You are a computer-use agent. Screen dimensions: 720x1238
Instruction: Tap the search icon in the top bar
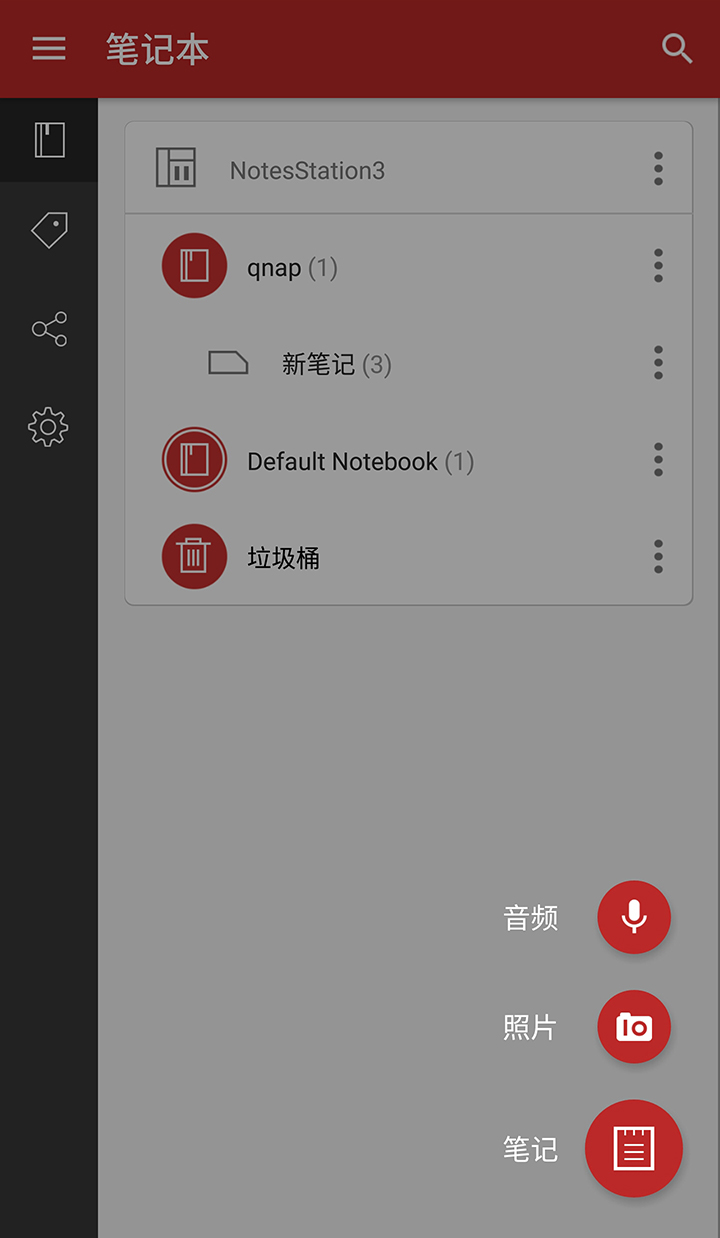point(677,48)
